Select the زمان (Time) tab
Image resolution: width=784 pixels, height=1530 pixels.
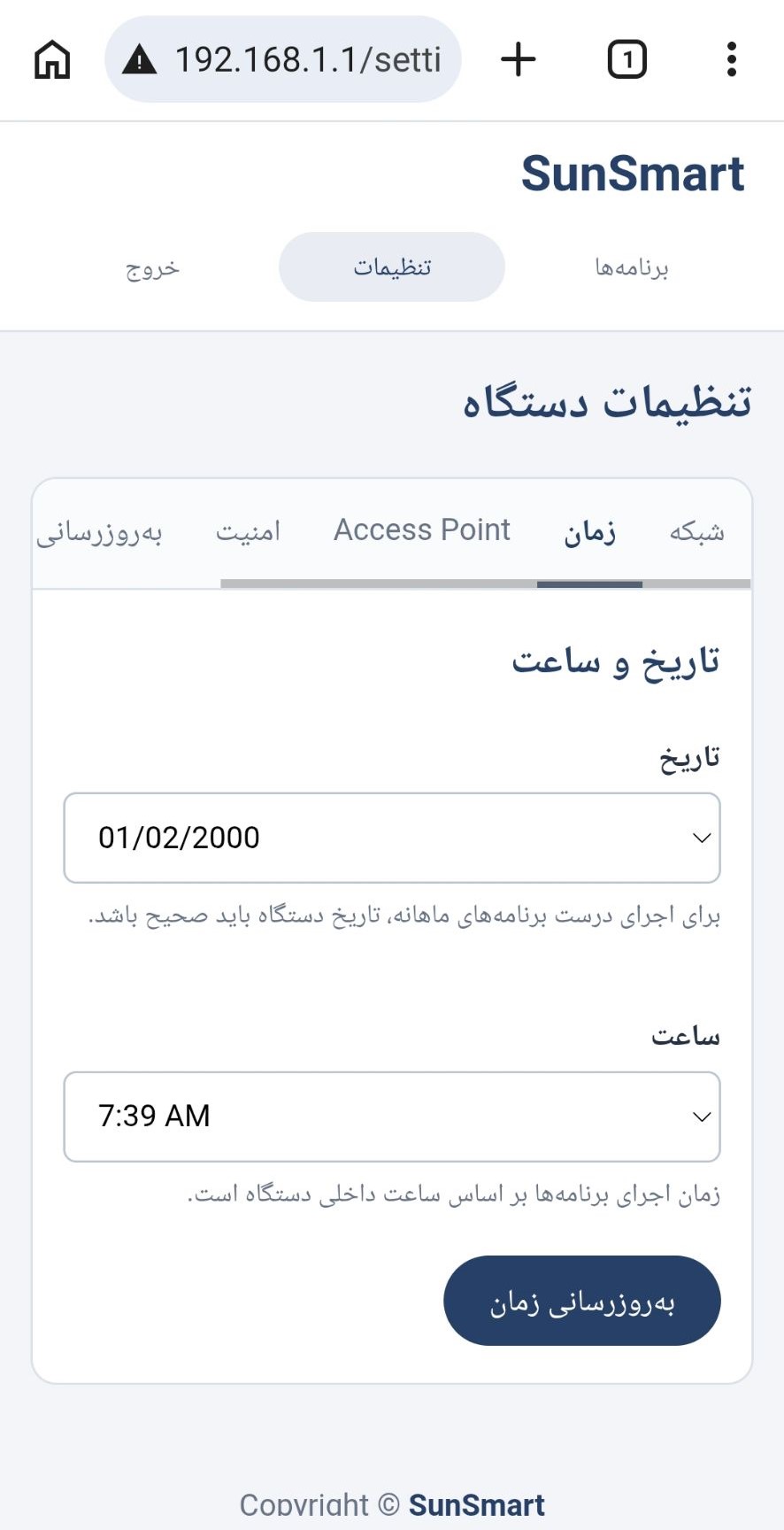589,531
